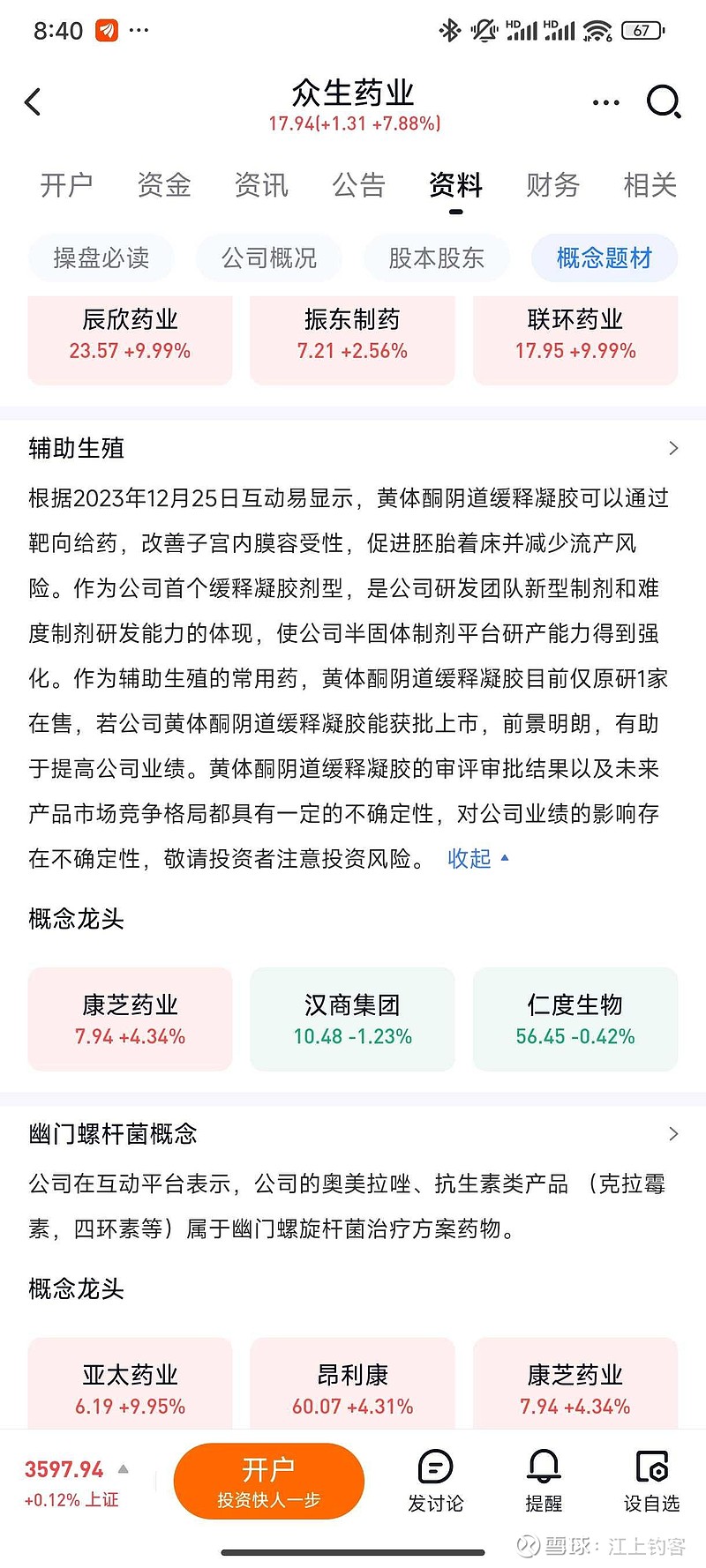The width and height of the screenshot is (706, 1568).
Task: Tap the orange 开户 button
Action: [269, 1482]
